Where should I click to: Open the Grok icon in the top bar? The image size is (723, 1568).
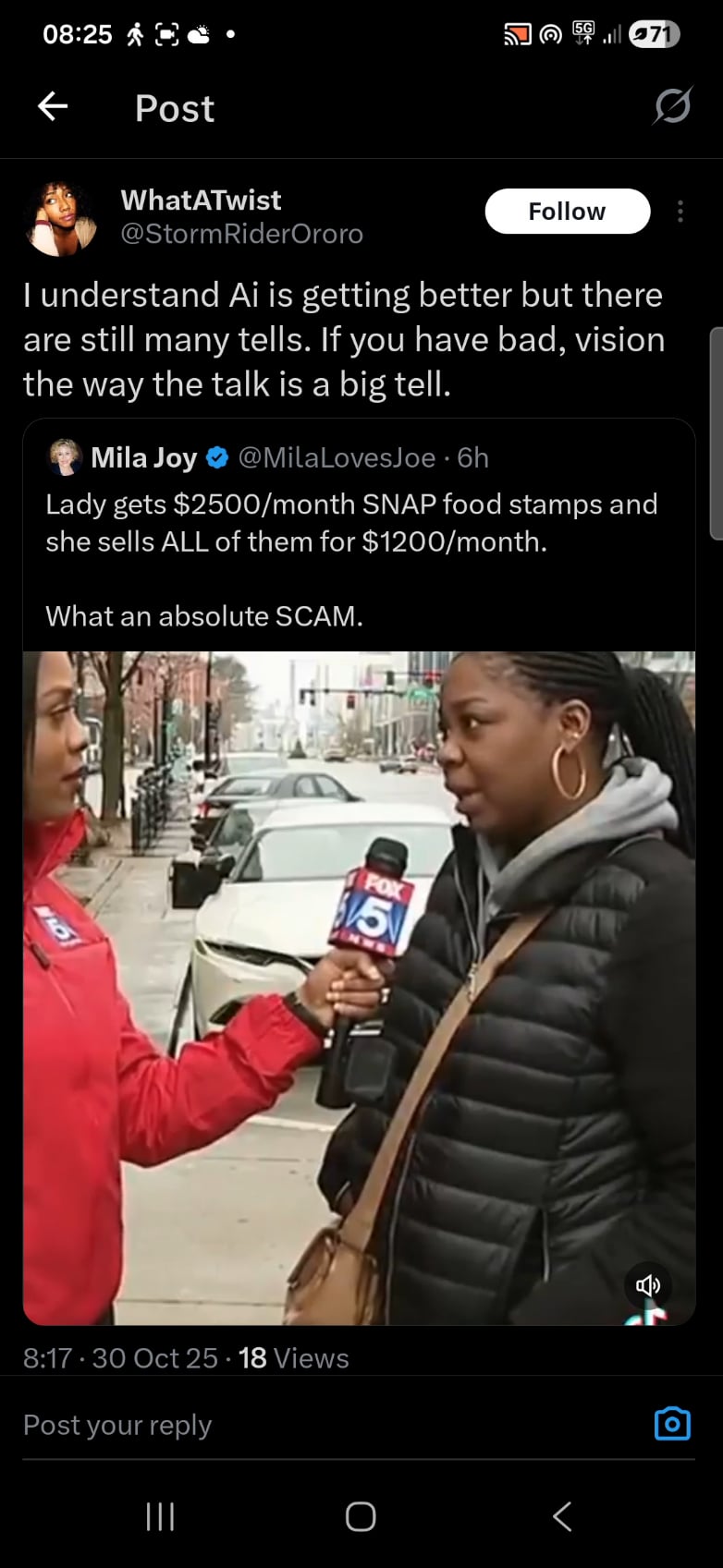click(x=672, y=107)
